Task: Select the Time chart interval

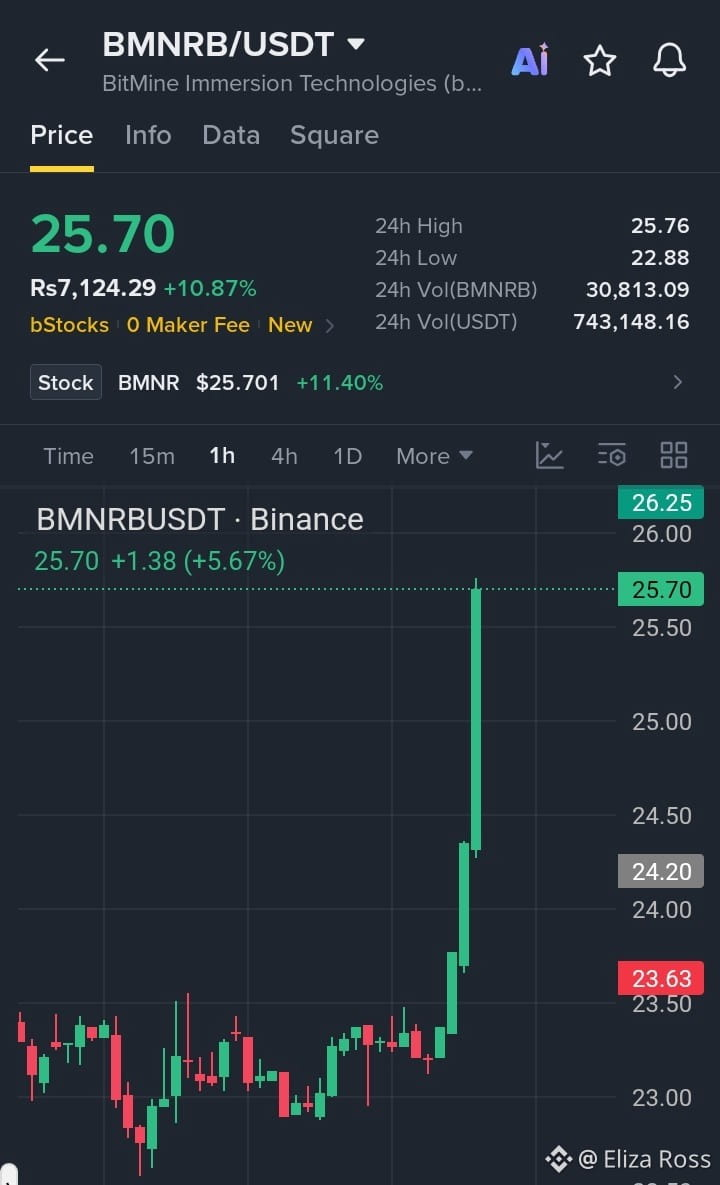Action: pos(69,456)
